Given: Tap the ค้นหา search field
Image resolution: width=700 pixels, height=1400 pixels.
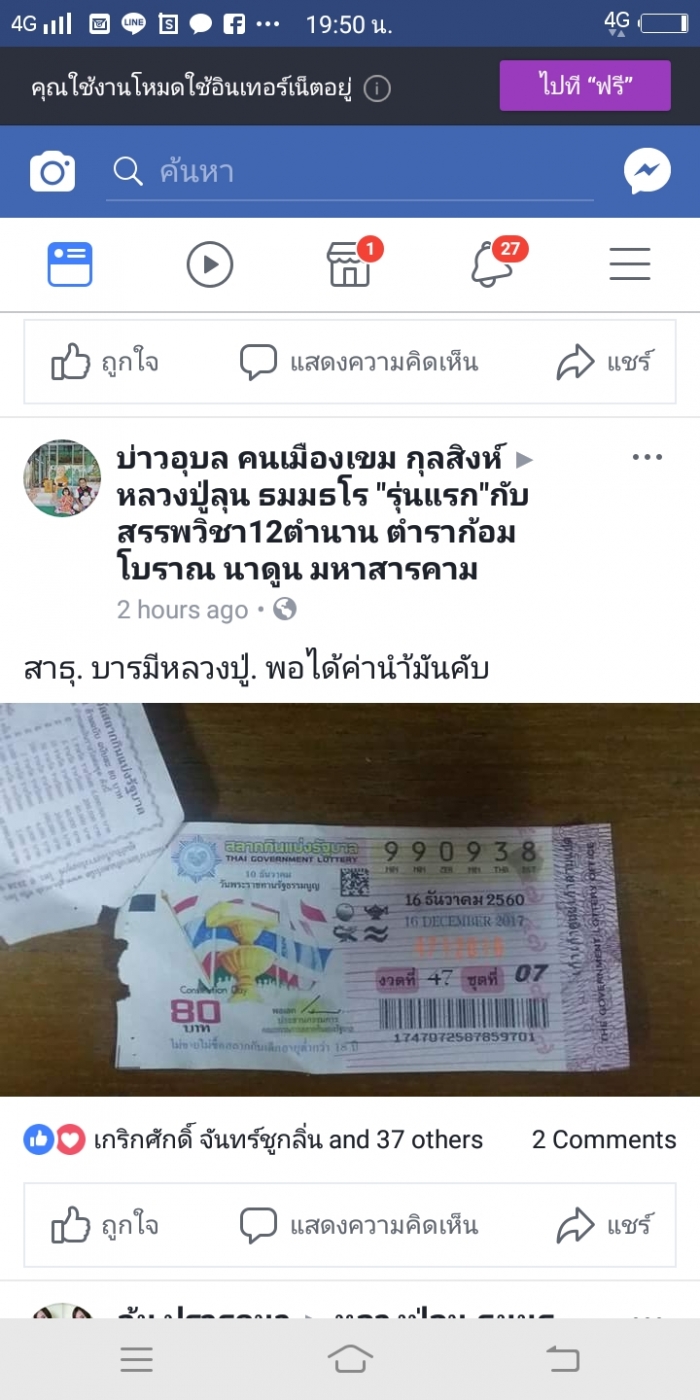Looking at the screenshot, I should pos(350,172).
